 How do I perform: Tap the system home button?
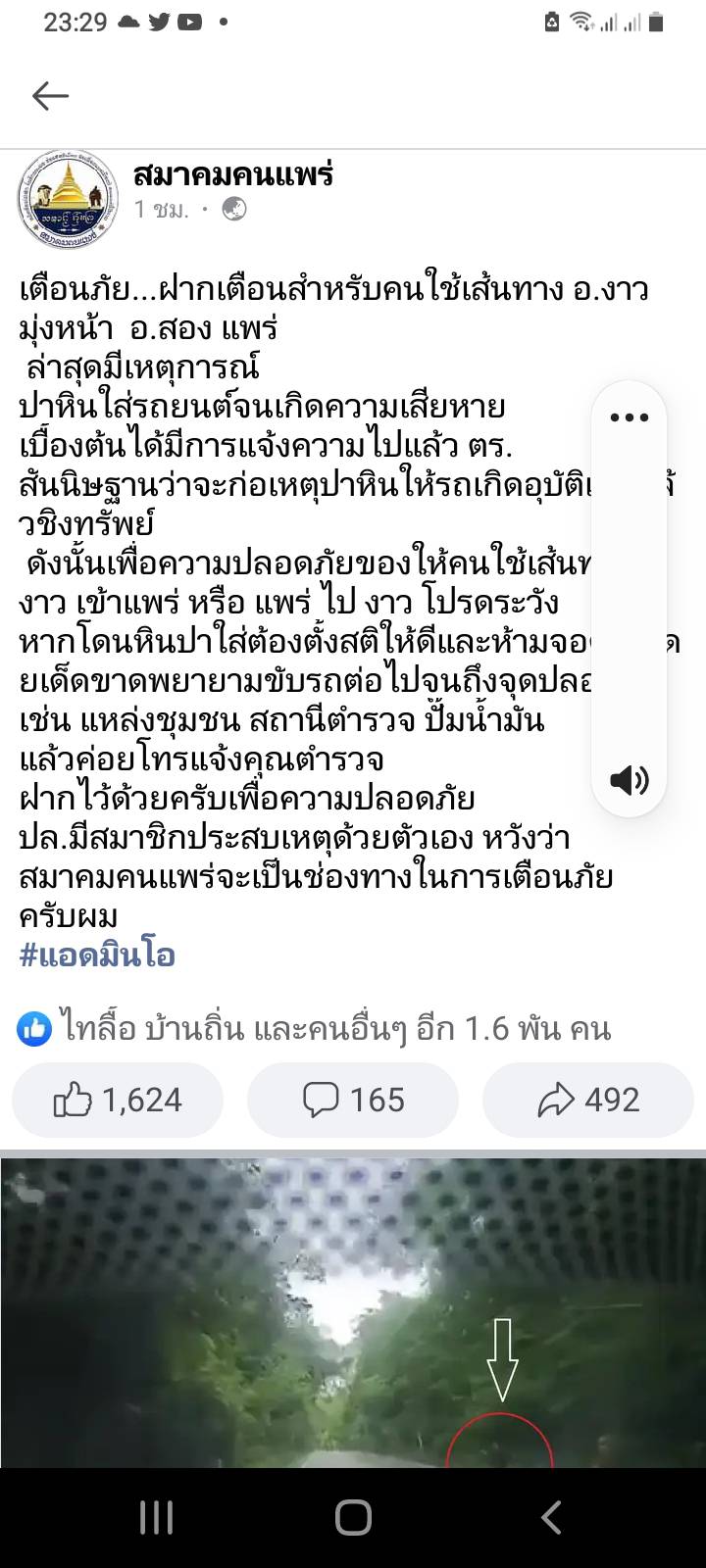click(x=353, y=1518)
